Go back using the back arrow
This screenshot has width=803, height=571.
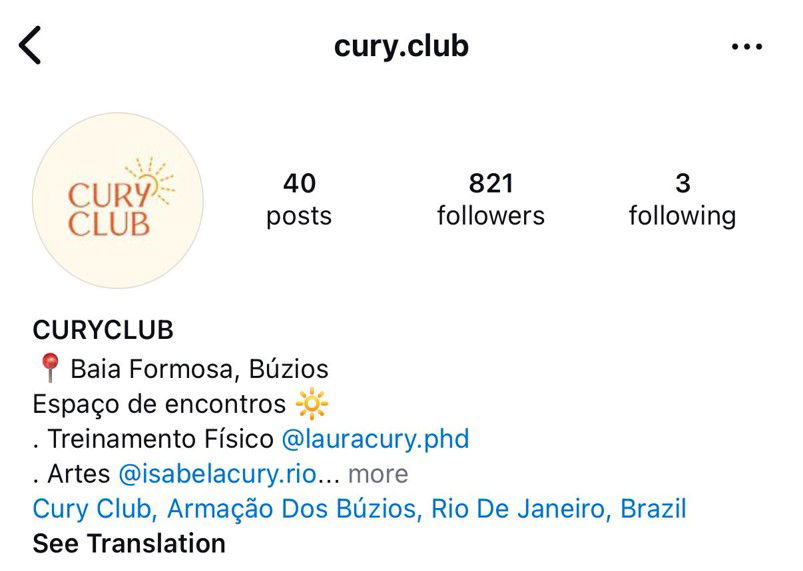(x=31, y=46)
